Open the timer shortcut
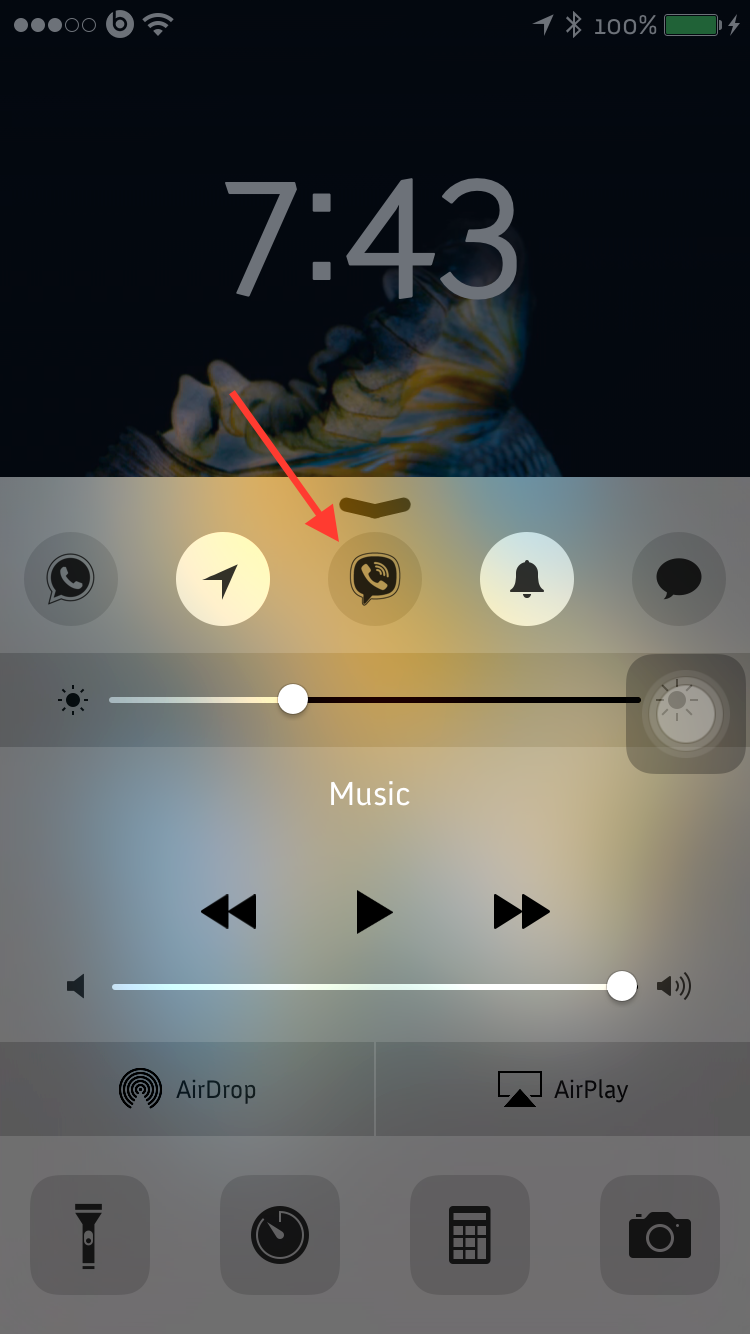 click(280, 1235)
